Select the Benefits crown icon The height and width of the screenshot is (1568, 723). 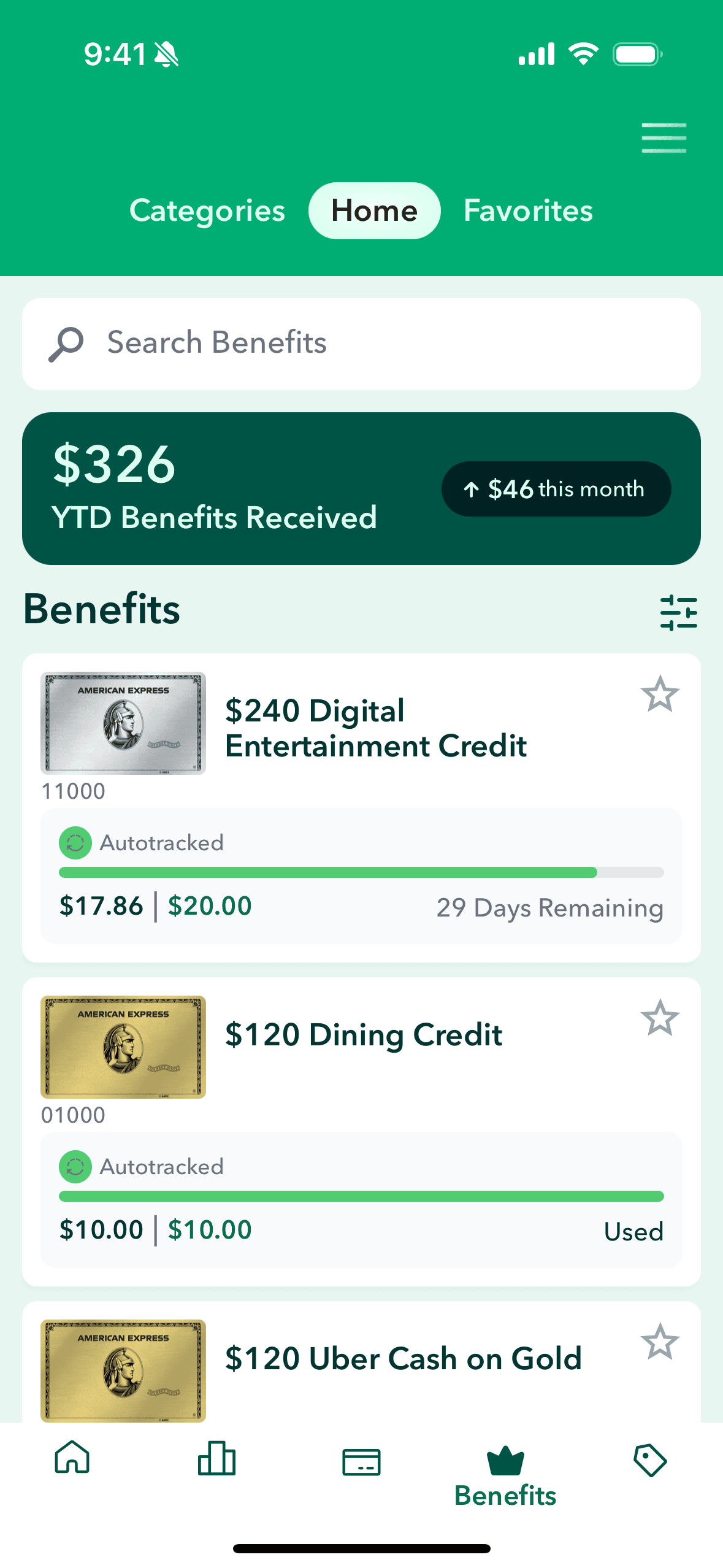coord(506,1460)
